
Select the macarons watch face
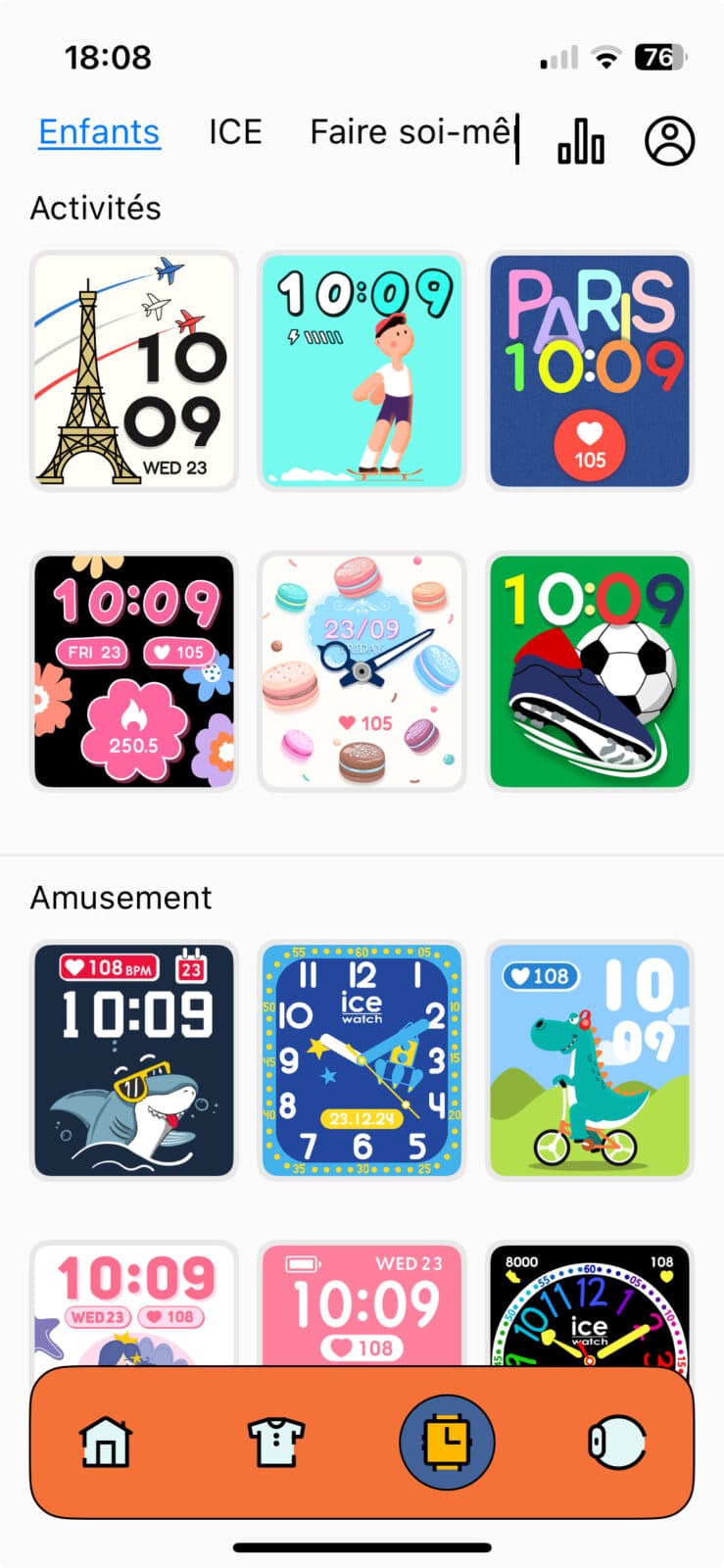362,671
